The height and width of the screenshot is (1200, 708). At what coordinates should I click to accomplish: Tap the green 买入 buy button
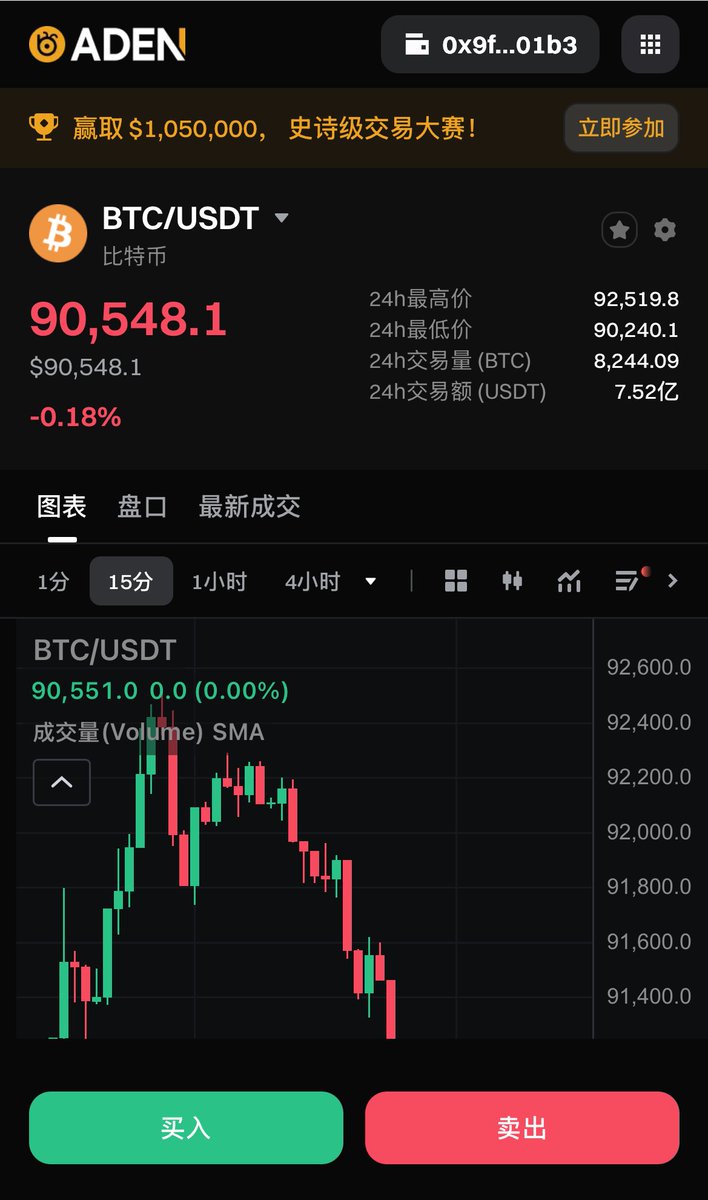[x=186, y=1128]
